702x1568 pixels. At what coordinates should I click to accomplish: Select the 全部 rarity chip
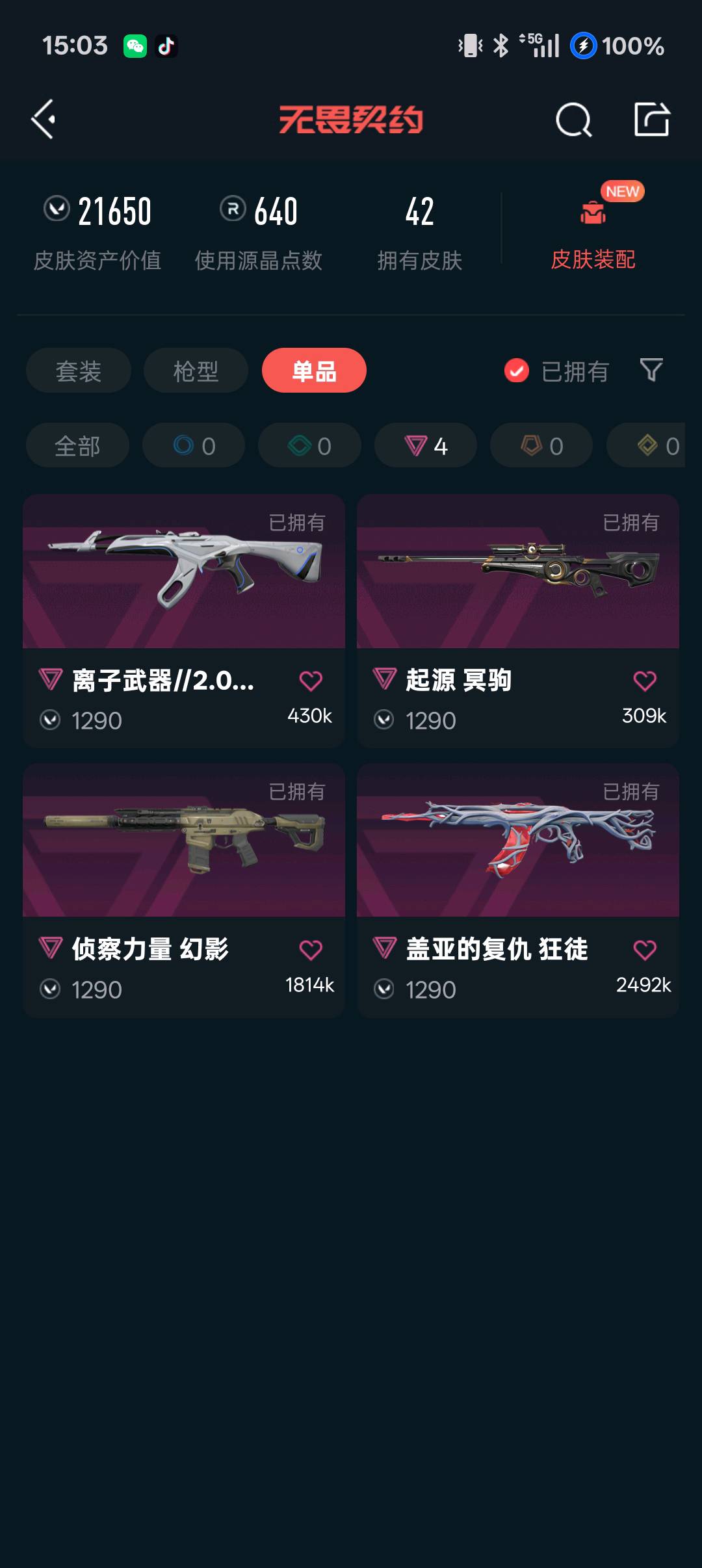(77, 446)
